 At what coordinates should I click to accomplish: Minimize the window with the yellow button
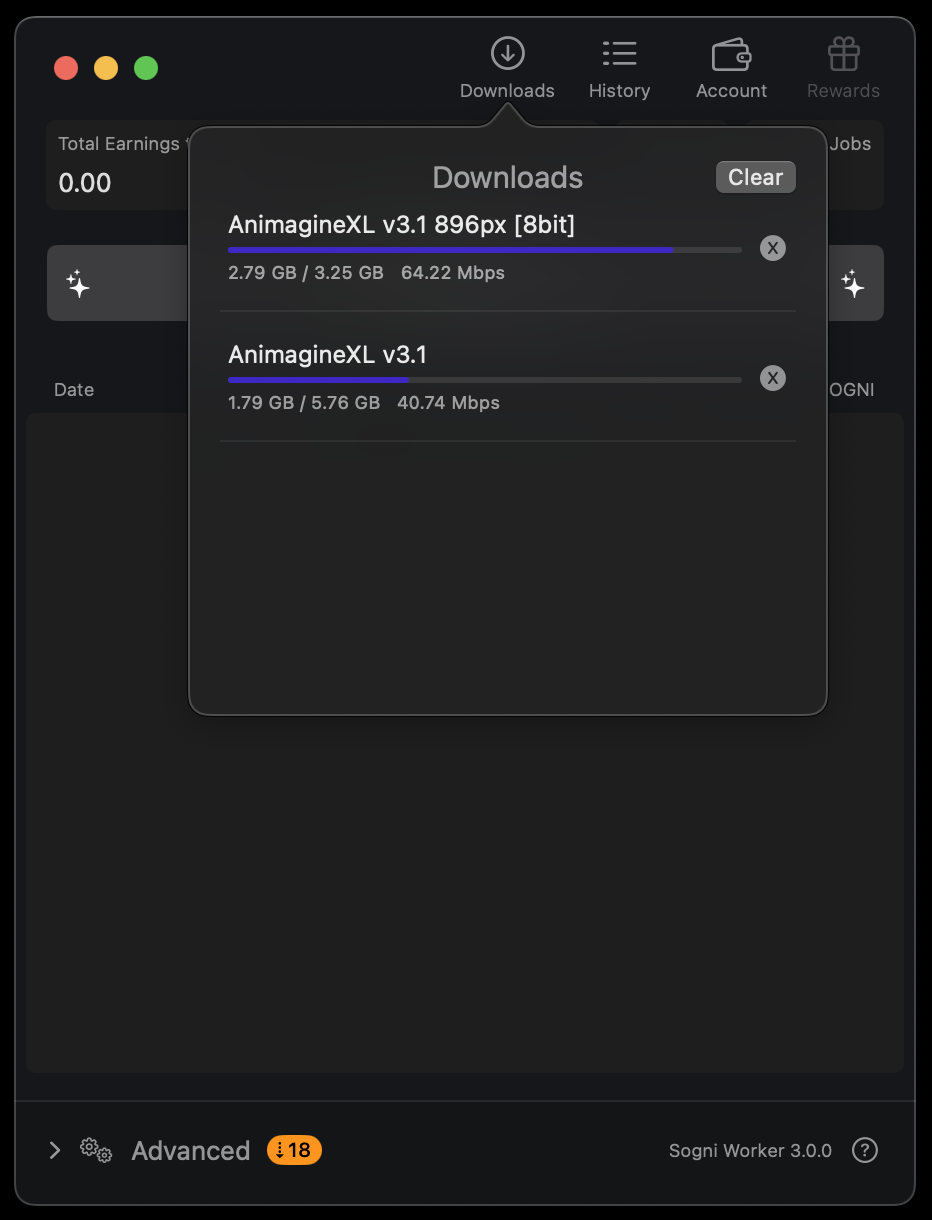[106, 68]
